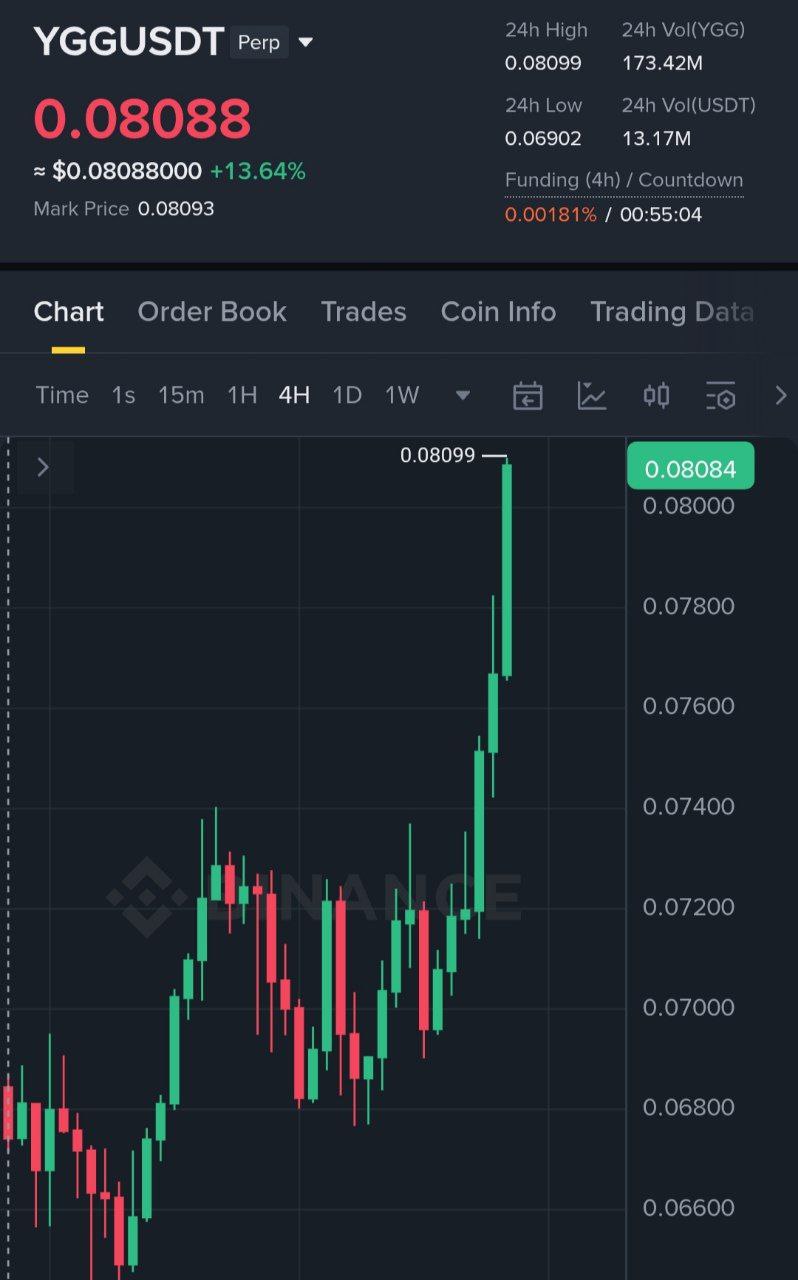Switch to the Order Book tab
Screen dimensions: 798x1280
(212, 312)
